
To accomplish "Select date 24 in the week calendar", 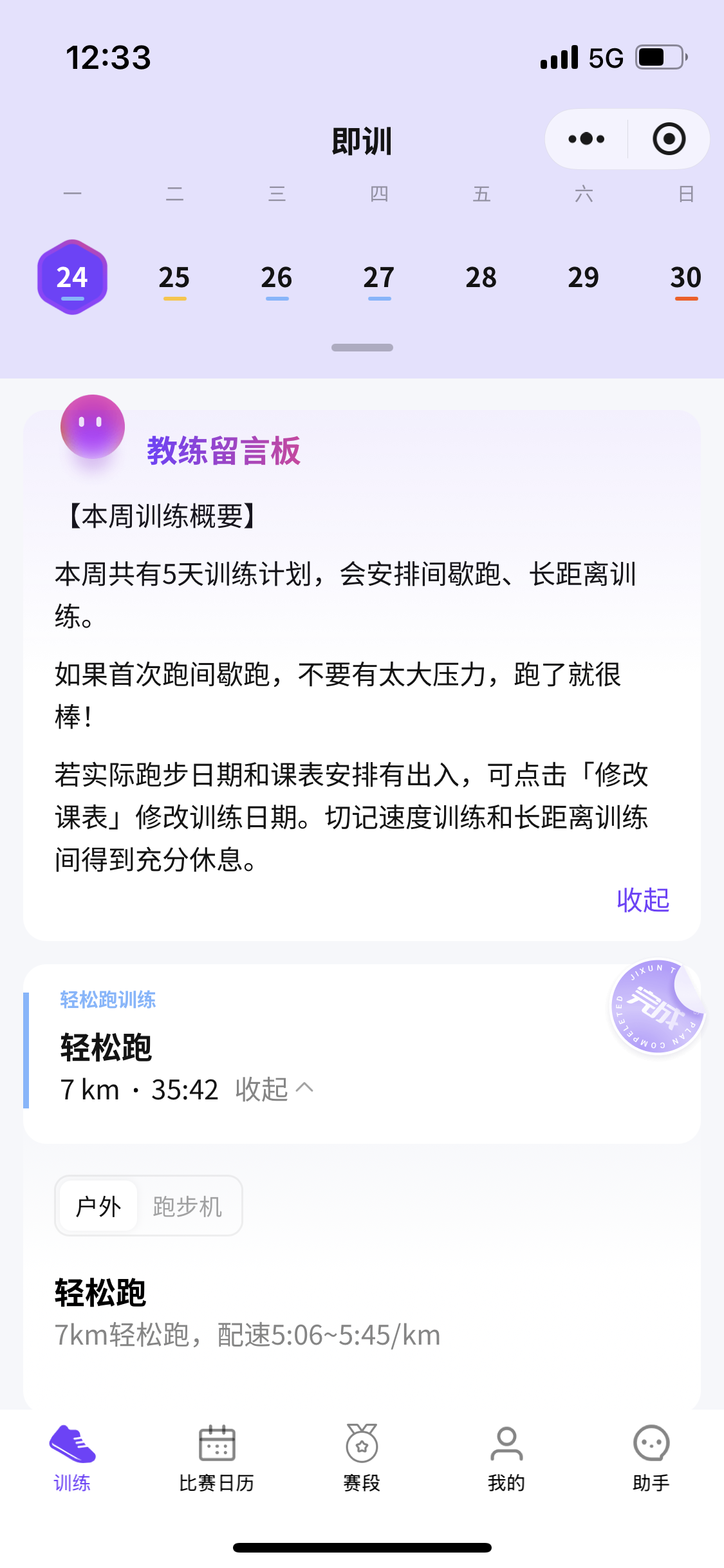I will pos(72,277).
